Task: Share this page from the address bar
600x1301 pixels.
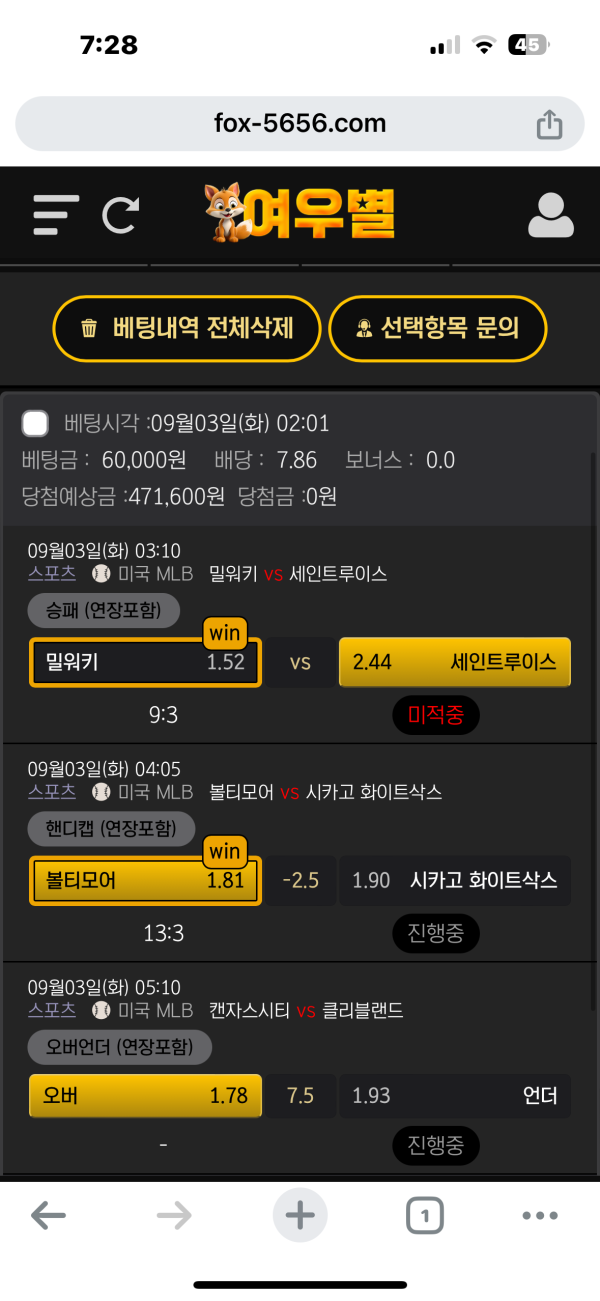Action: point(549,124)
